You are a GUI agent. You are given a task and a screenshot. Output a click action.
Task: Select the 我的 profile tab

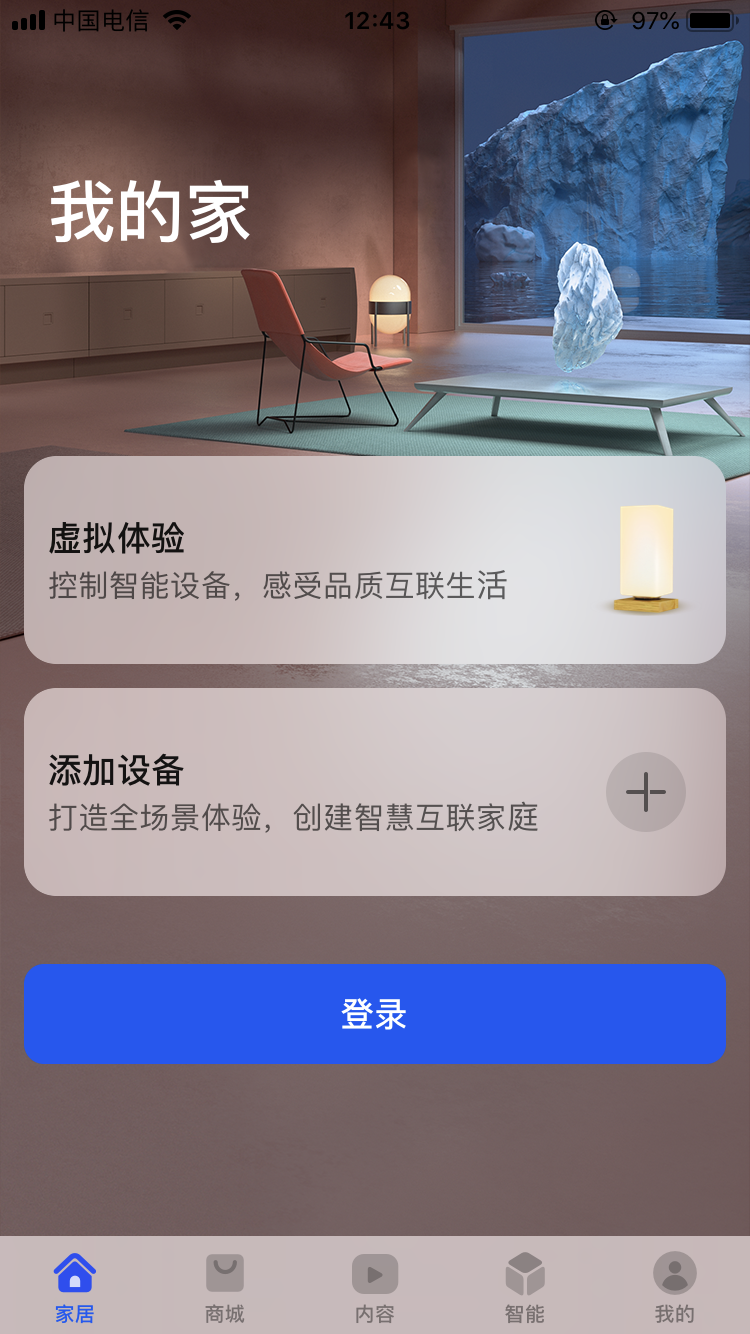coord(674,1287)
